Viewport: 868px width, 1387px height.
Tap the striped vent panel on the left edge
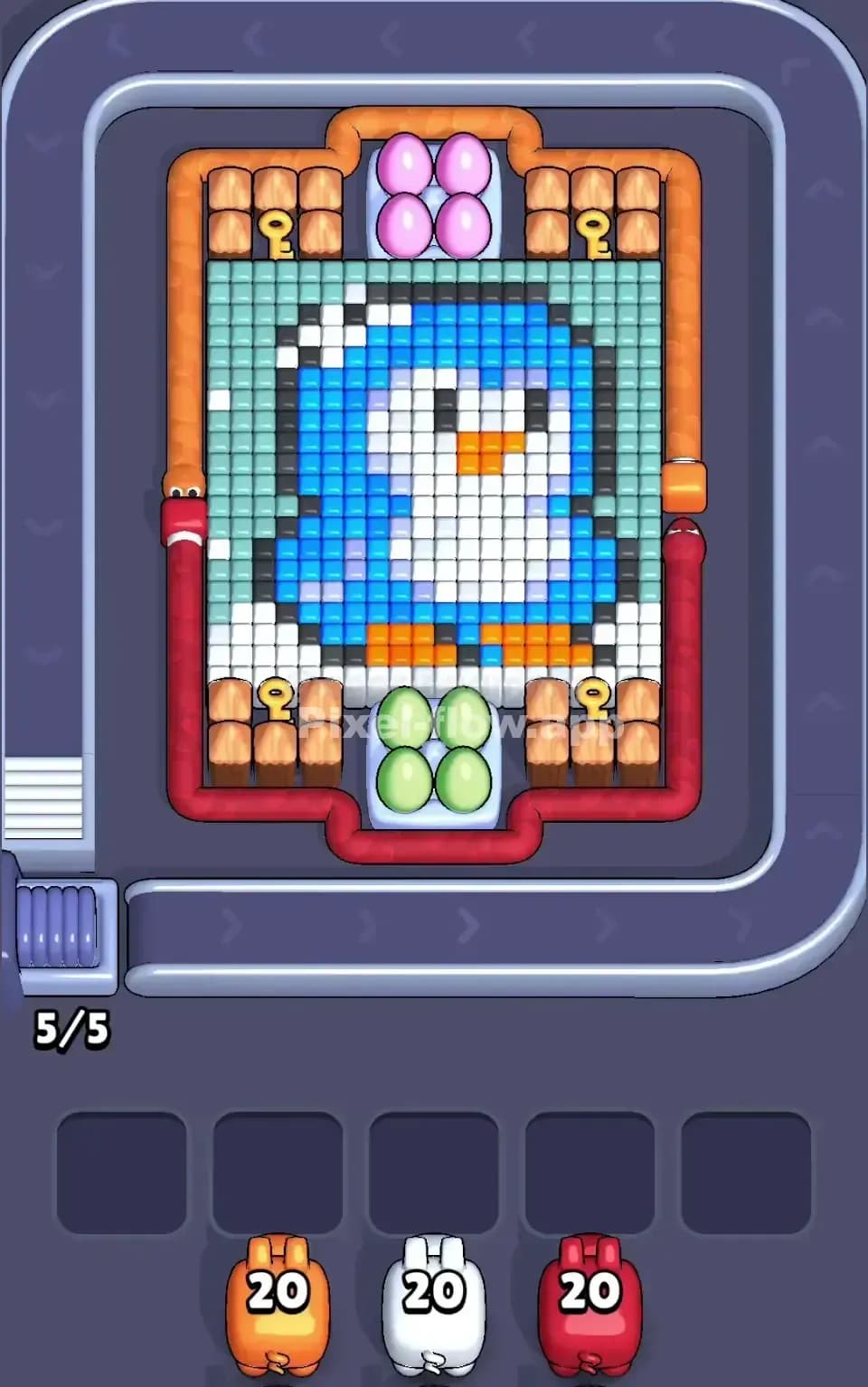(43, 796)
